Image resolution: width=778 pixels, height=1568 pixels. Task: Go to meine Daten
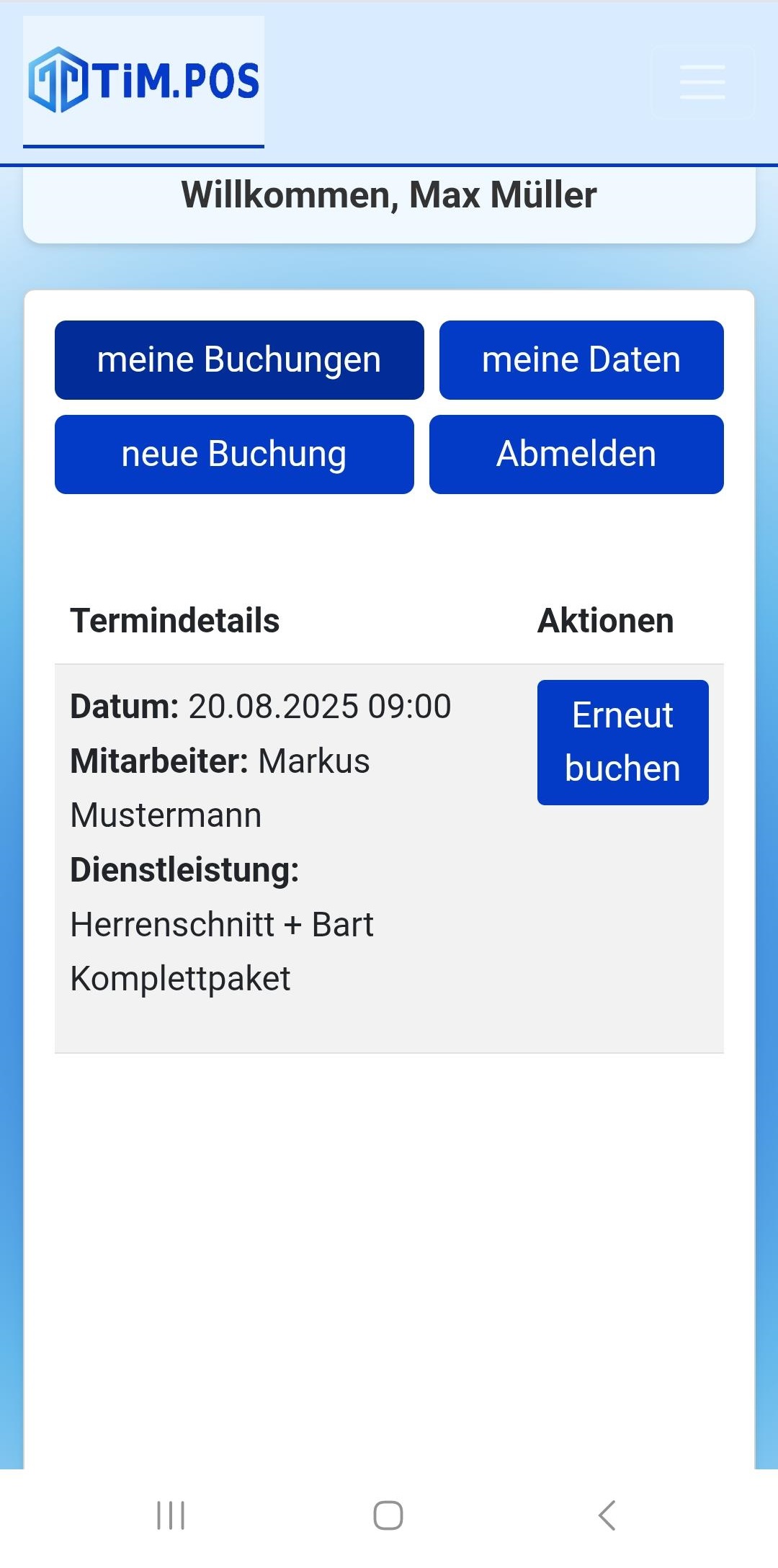coord(581,359)
